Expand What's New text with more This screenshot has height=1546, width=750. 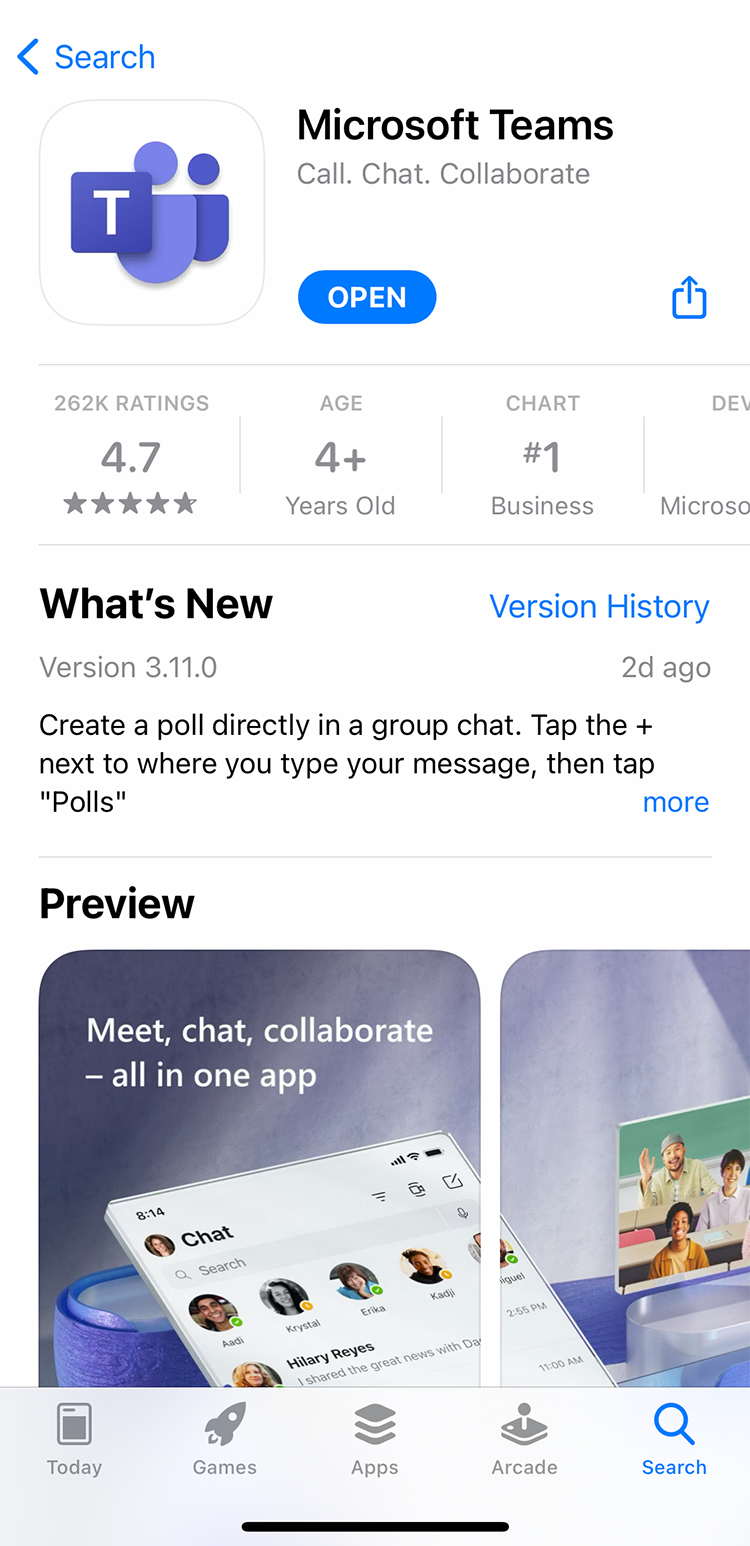(676, 802)
